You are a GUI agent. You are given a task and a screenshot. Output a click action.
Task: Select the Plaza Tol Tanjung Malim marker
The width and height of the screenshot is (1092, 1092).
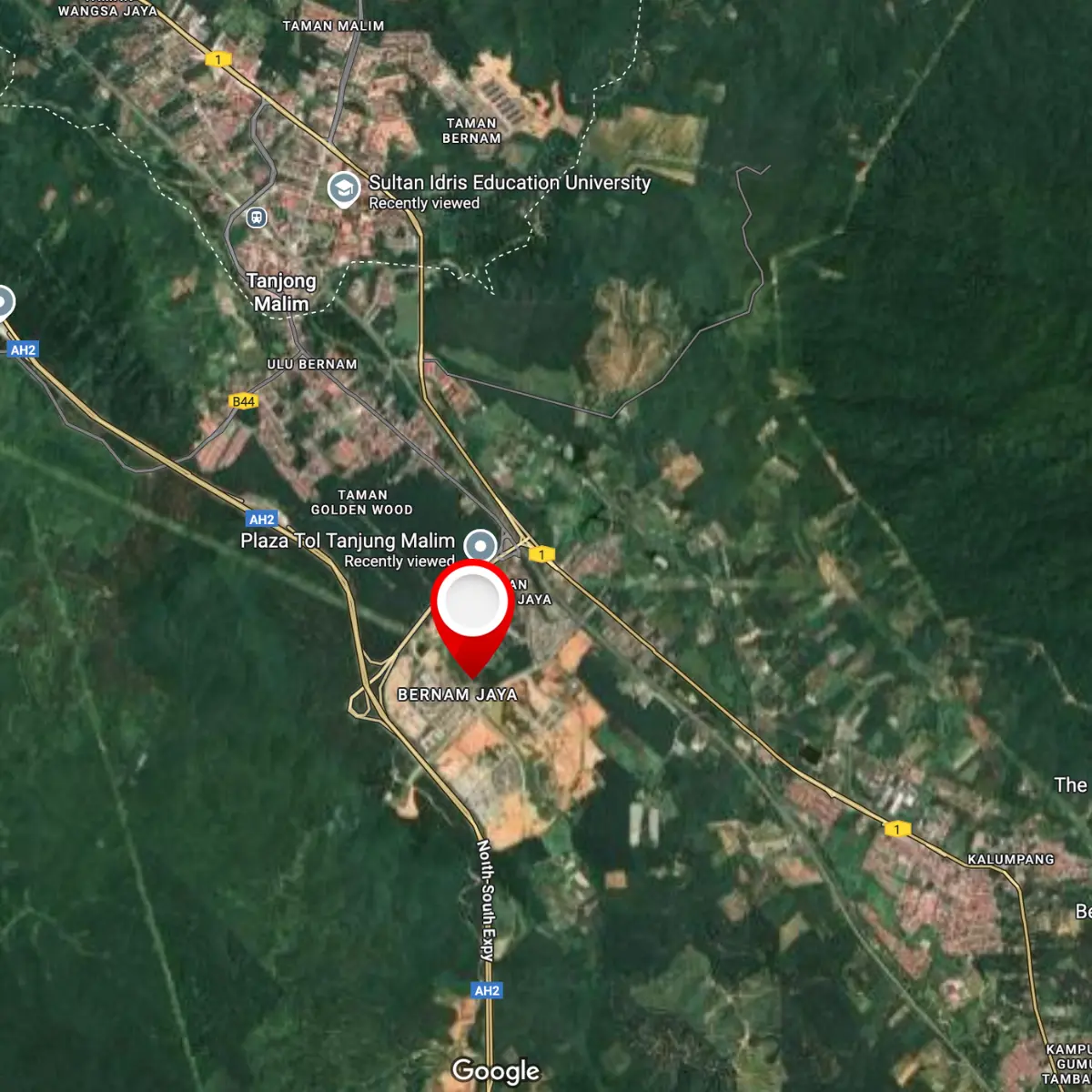pyautogui.click(x=480, y=546)
